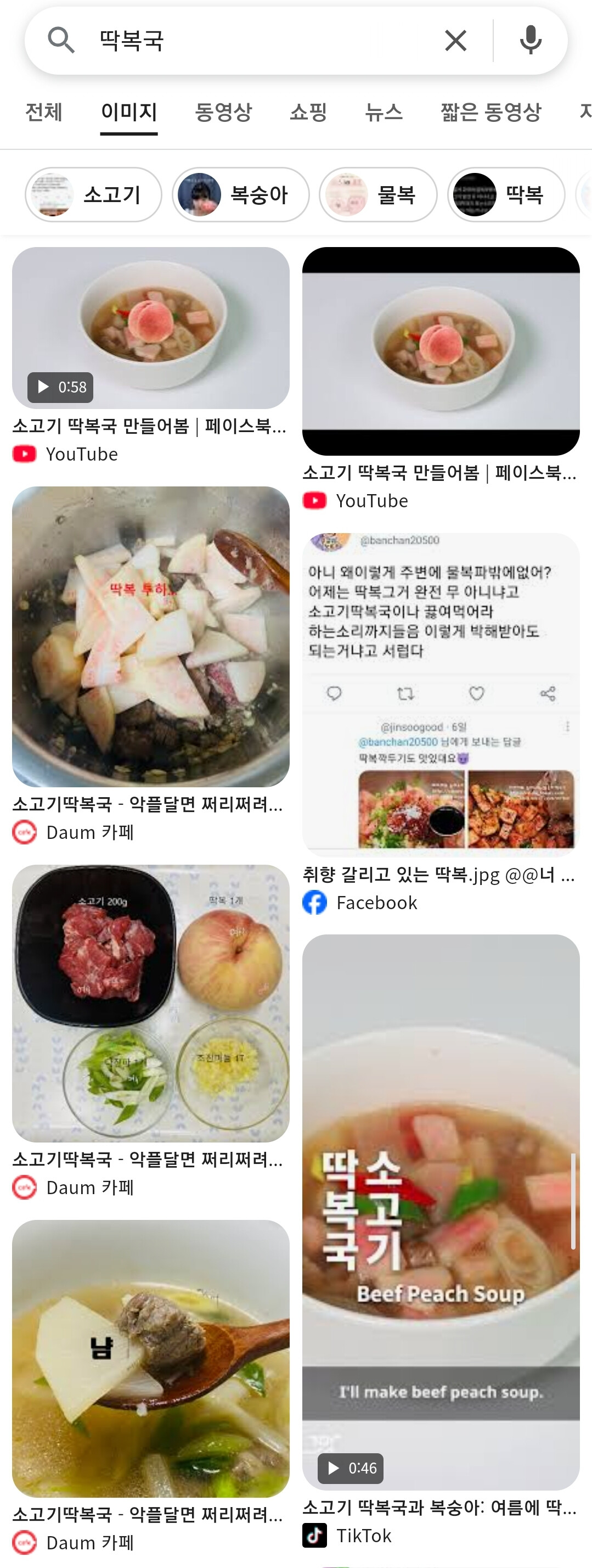Switch to the 전체 tab
Viewport: 592px width, 1568px height.
tap(44, 112)
